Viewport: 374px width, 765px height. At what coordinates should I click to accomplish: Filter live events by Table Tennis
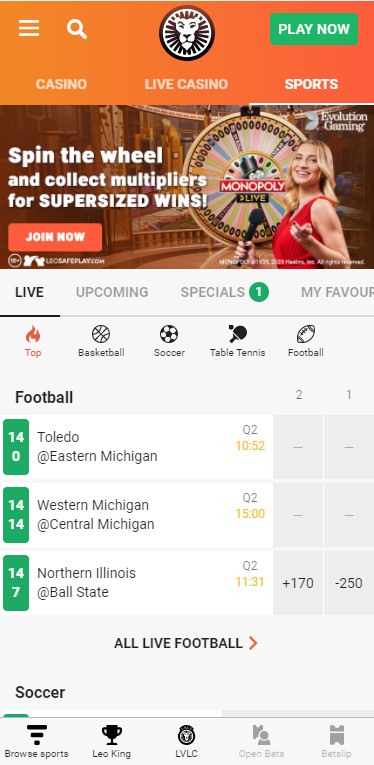point(237,341)
